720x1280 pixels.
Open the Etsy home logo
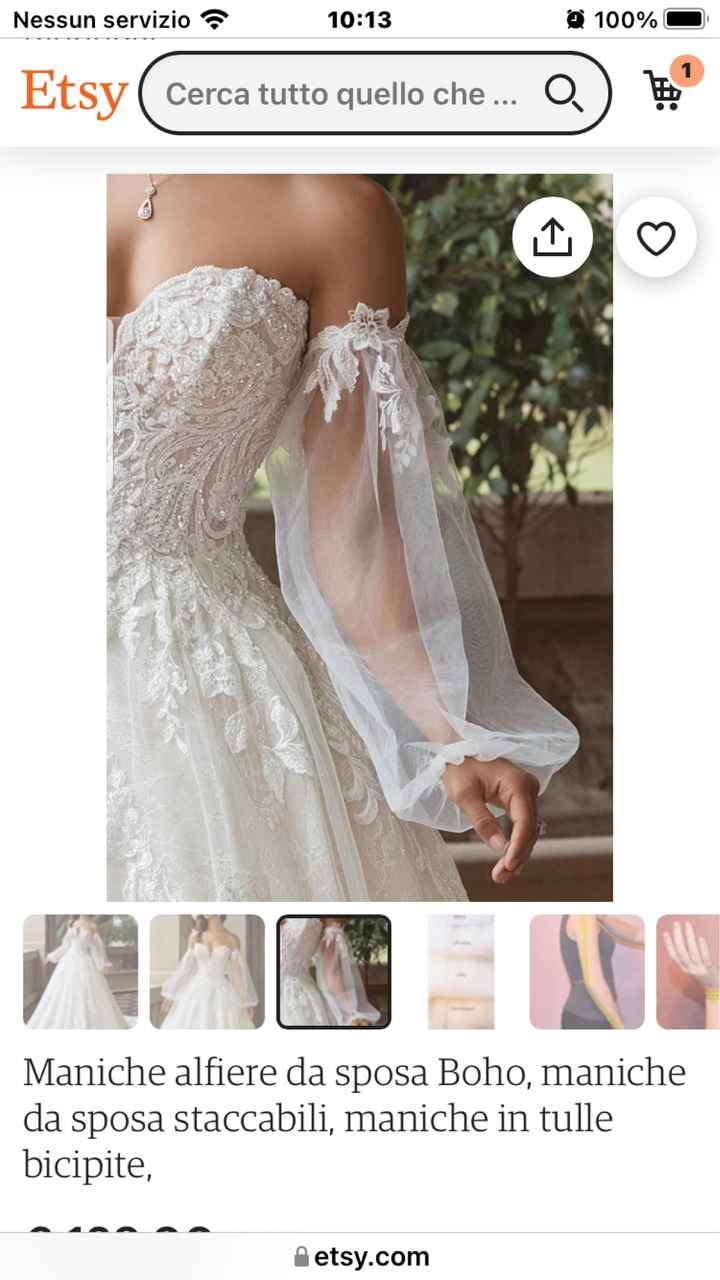[74, 92]
